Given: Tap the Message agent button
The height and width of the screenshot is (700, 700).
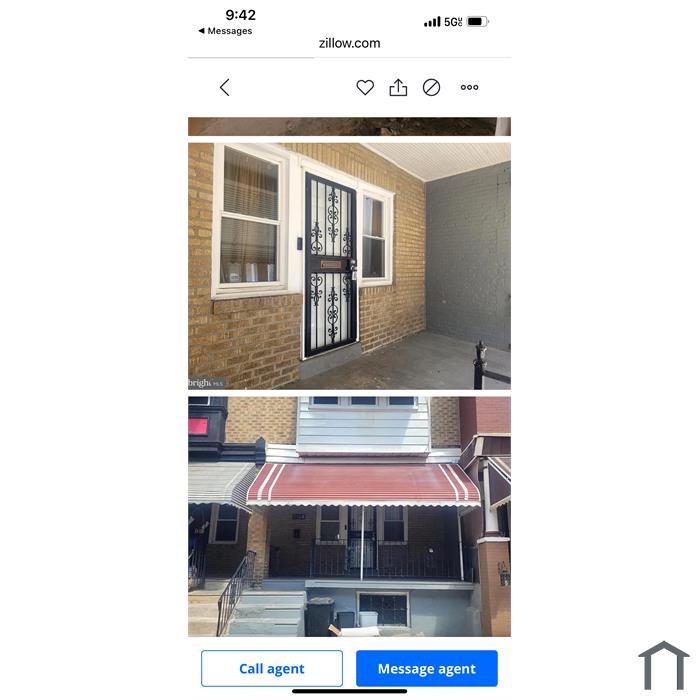Looking at the screenshot, I should point(427,669).
